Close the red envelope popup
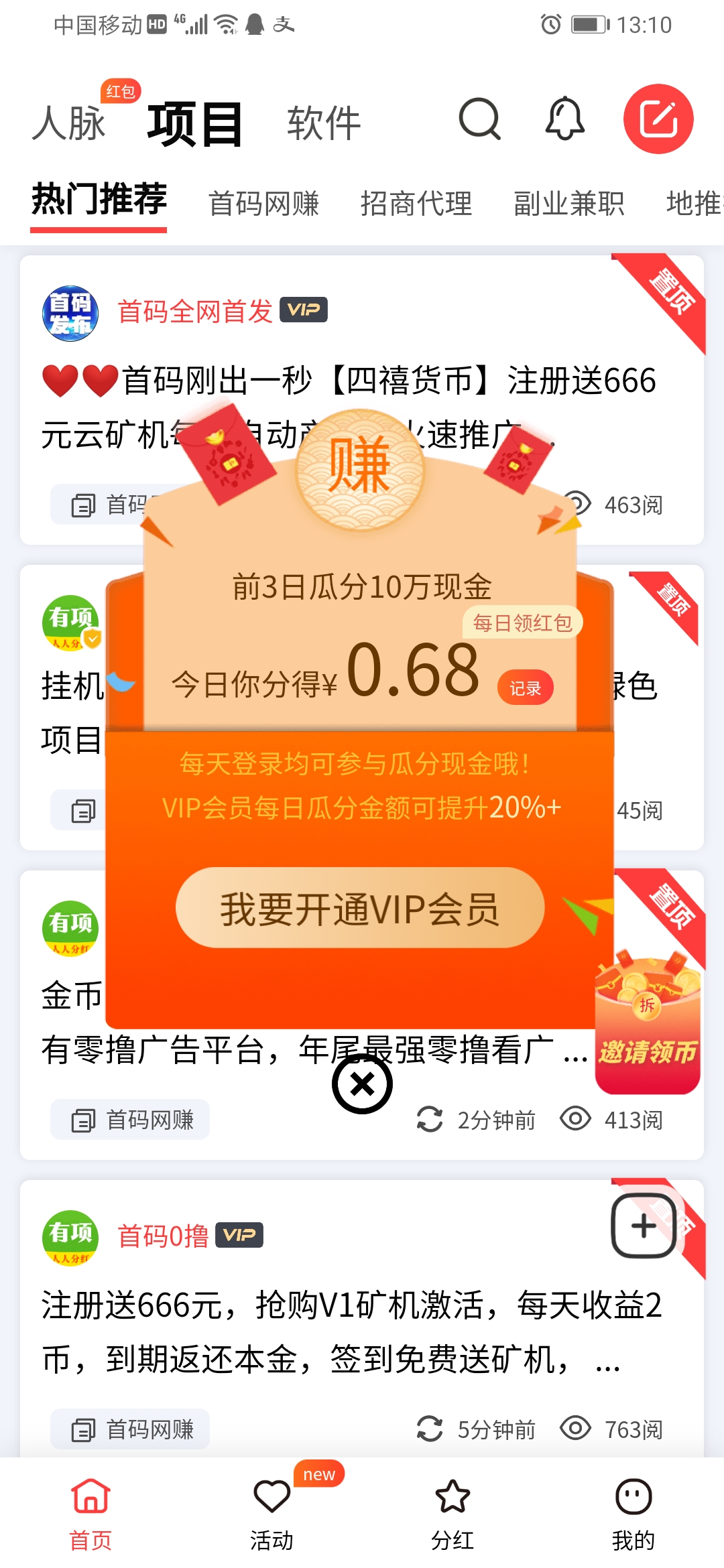 tap(362, 1084)
